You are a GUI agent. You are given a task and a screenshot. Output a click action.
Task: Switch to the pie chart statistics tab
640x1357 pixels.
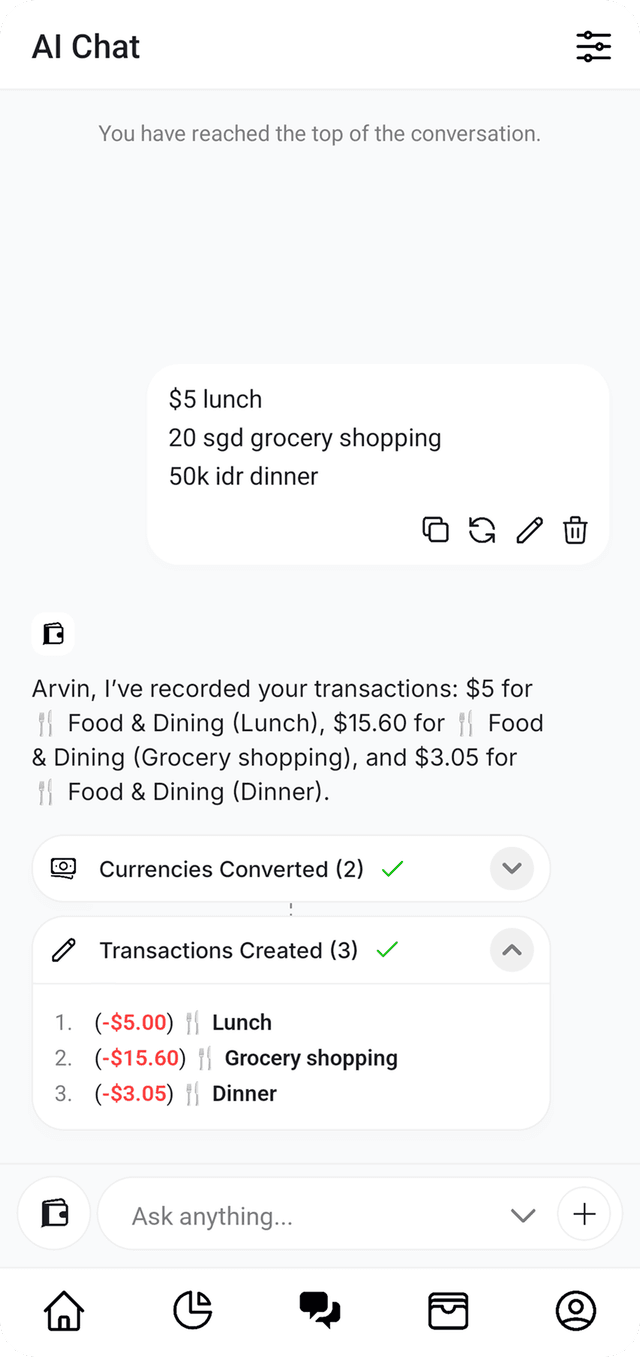(x=192, y=1310)
